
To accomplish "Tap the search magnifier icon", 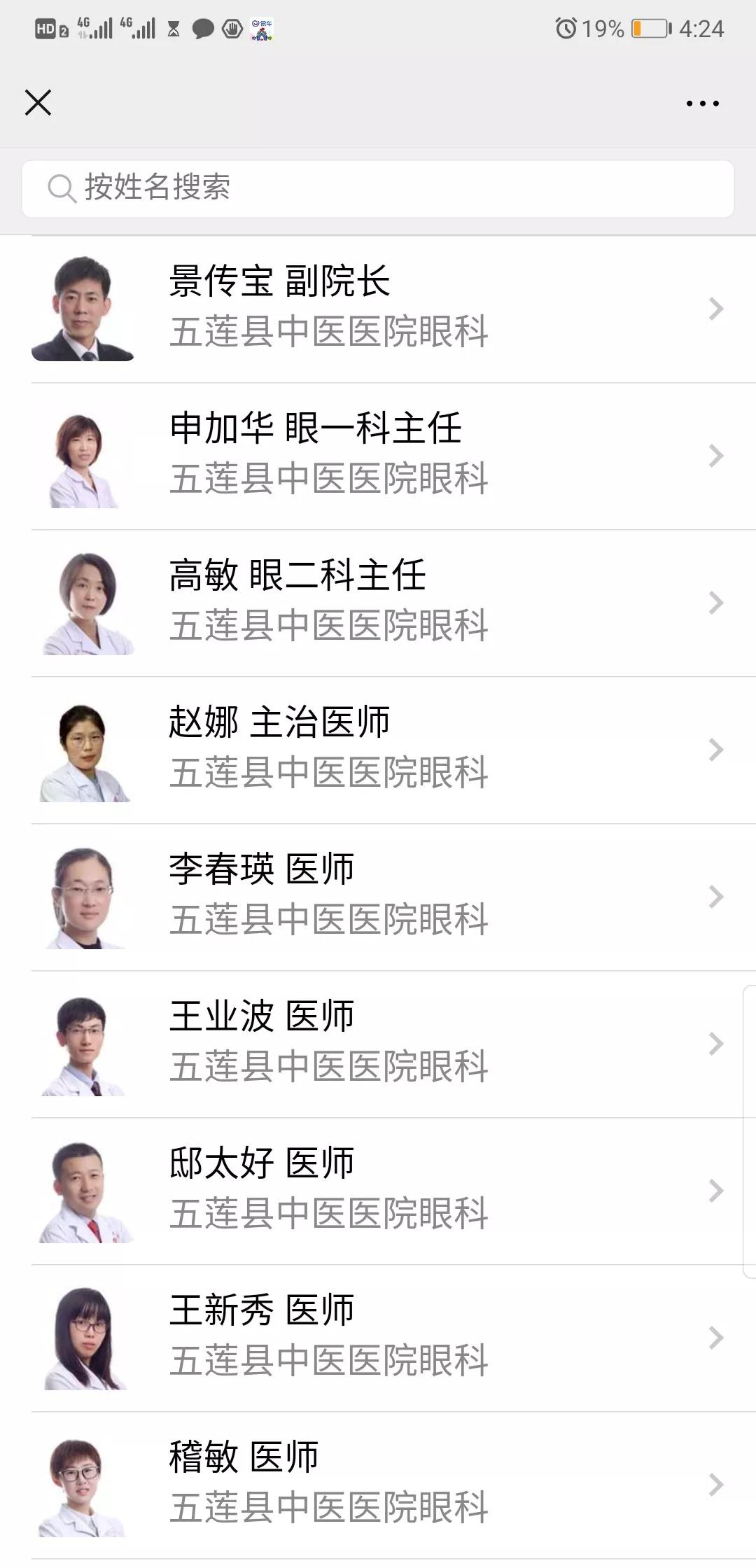I will click(x=62, y=187).
